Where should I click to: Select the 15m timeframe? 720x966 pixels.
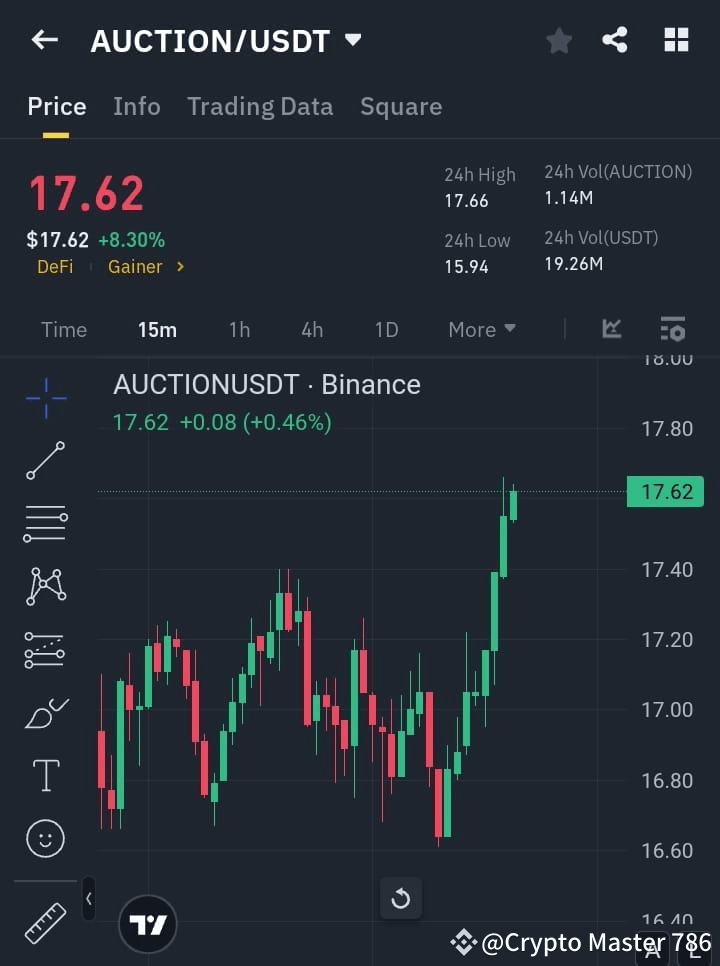(x=157, y=329)
